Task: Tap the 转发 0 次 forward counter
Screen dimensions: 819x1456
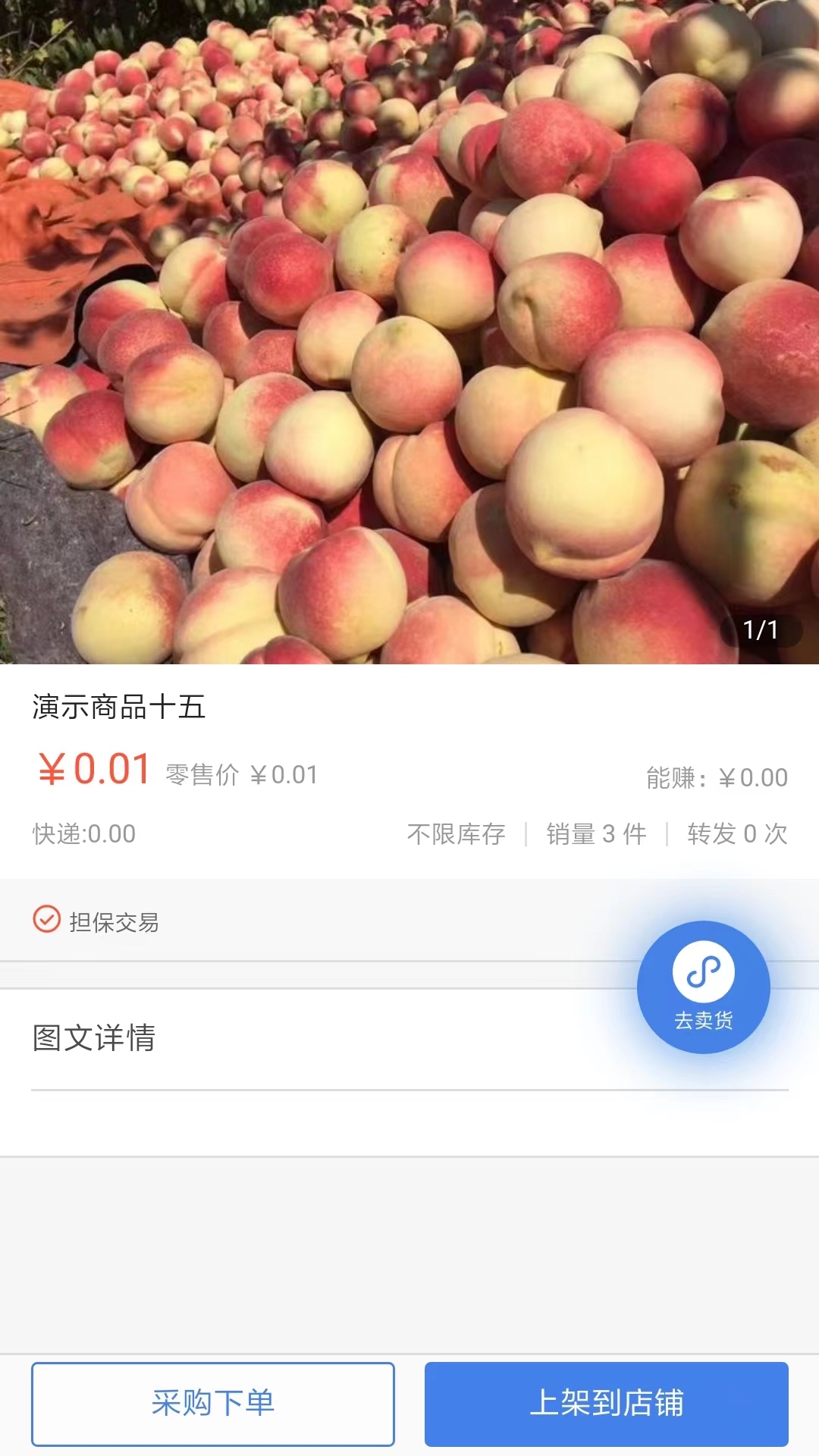Action: click(x=737, y=833)
